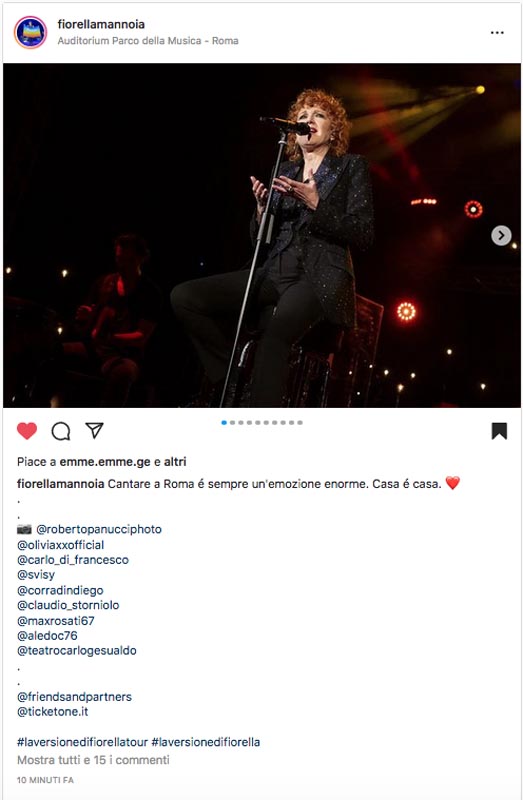Image resolution: width=523 pixels, height=800 pixels.
Task: Open fiorellamannoia's profile picture
Action: coord(31,32)
